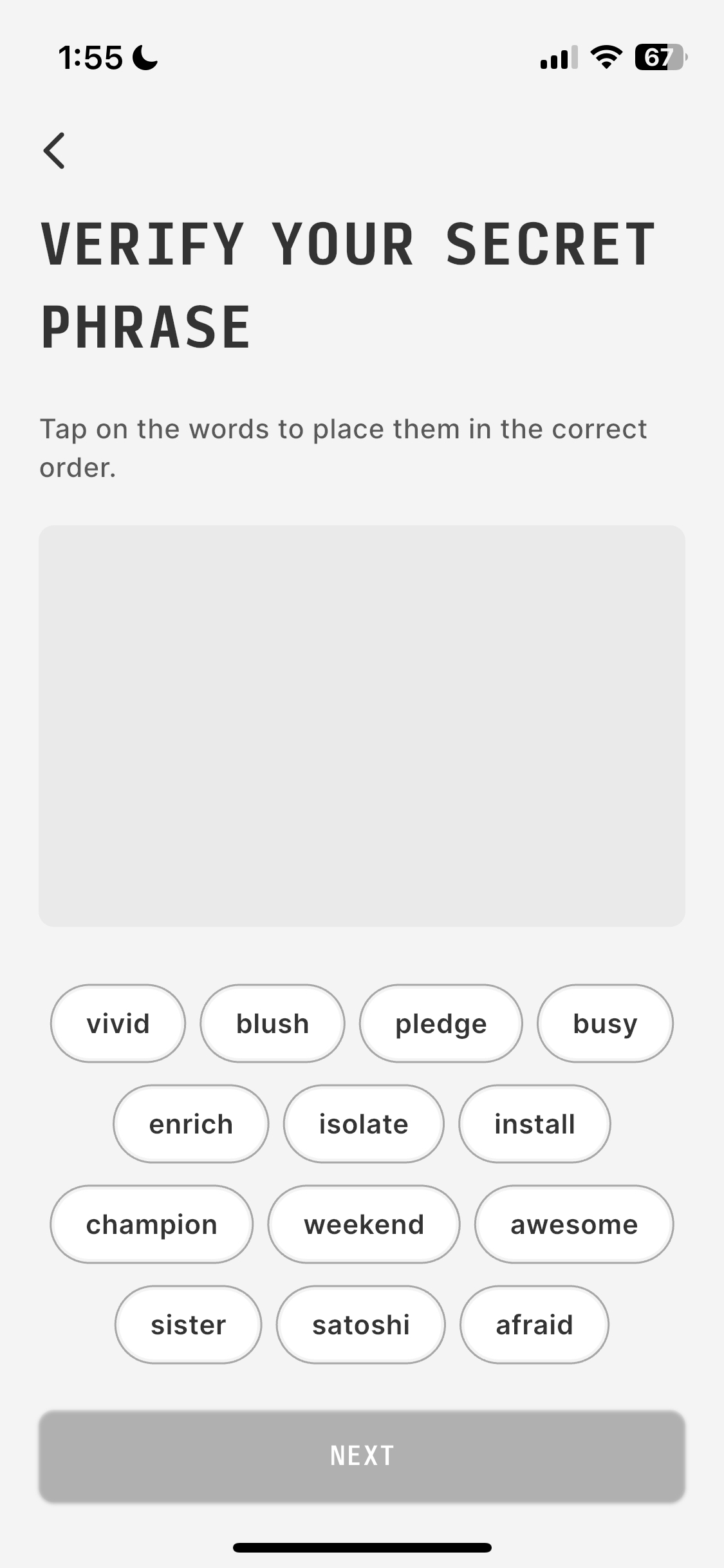This screenshot has height=1568, width=724.
Task: Choose the champion word chip
Action: (151, 1224)
